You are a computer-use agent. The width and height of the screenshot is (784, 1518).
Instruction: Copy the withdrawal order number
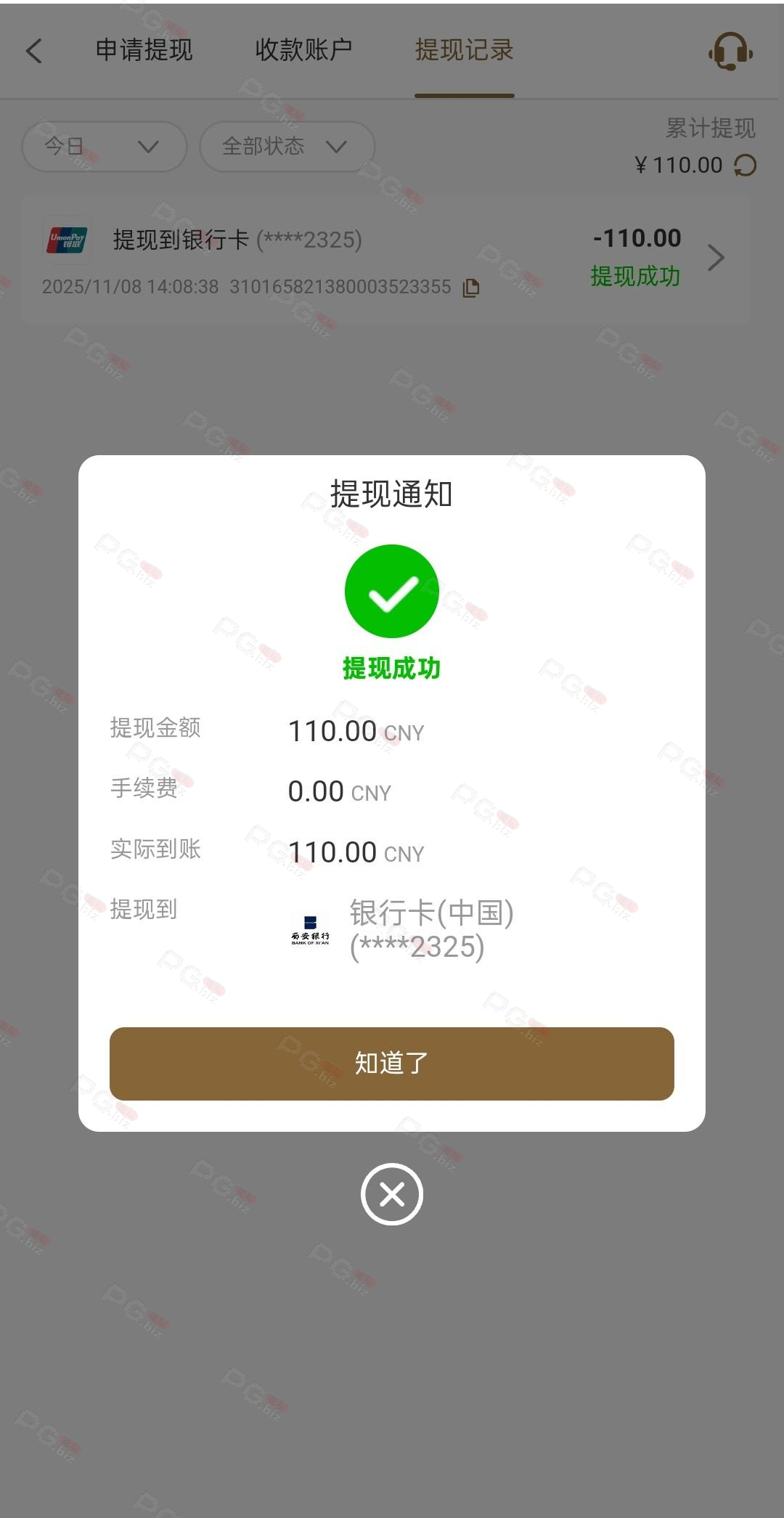(471, 287)
